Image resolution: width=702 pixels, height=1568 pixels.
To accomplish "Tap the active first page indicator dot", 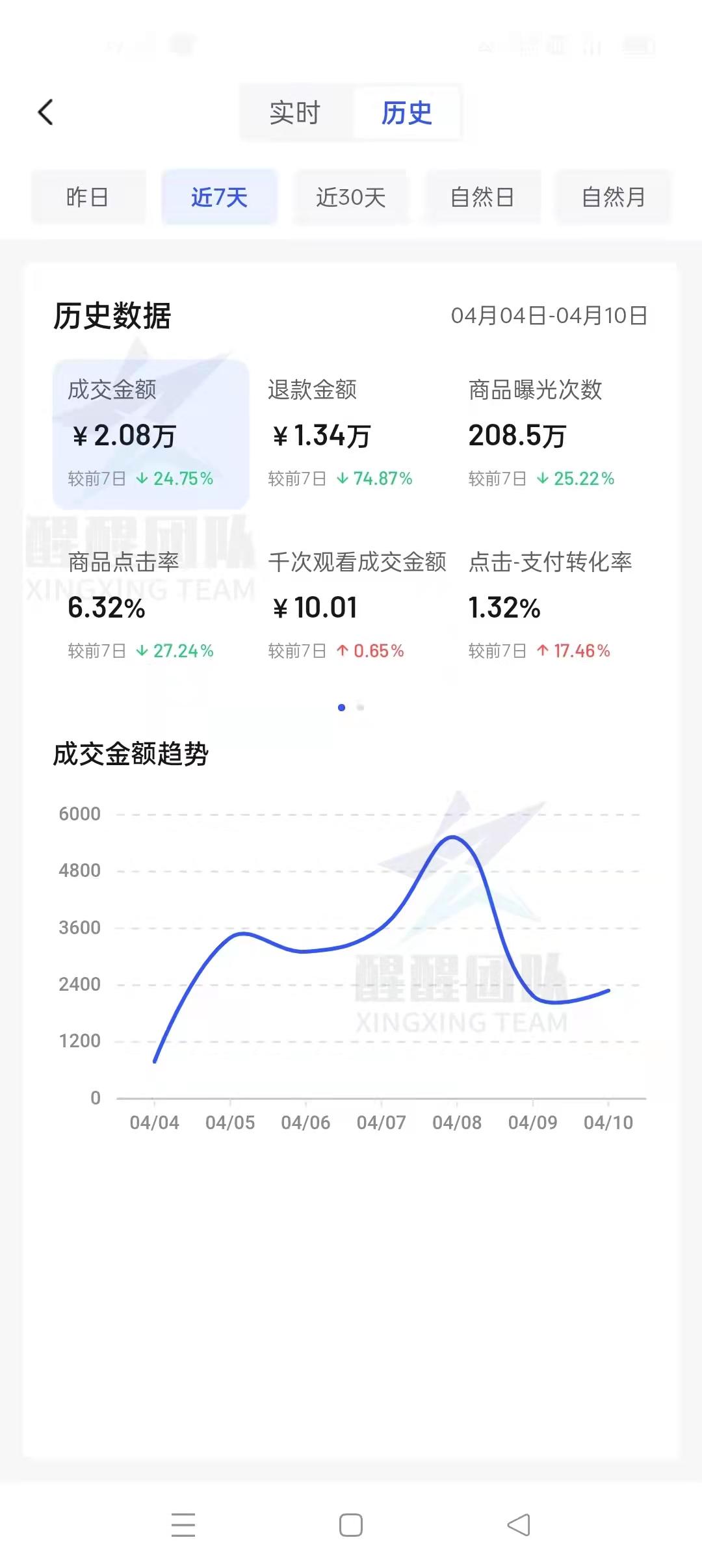I will coord(341,707).
